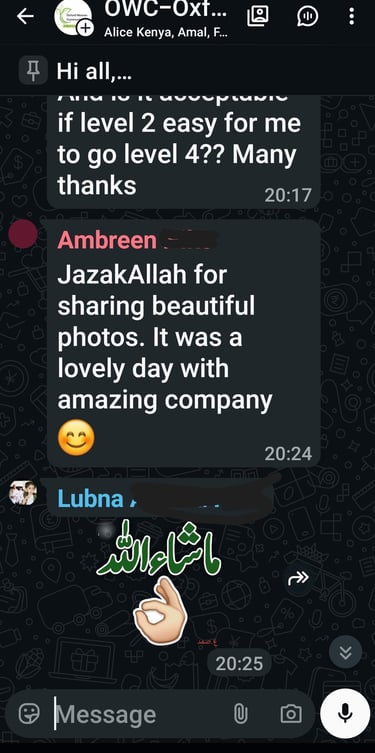Start a group voice chat

click(308, 17)
